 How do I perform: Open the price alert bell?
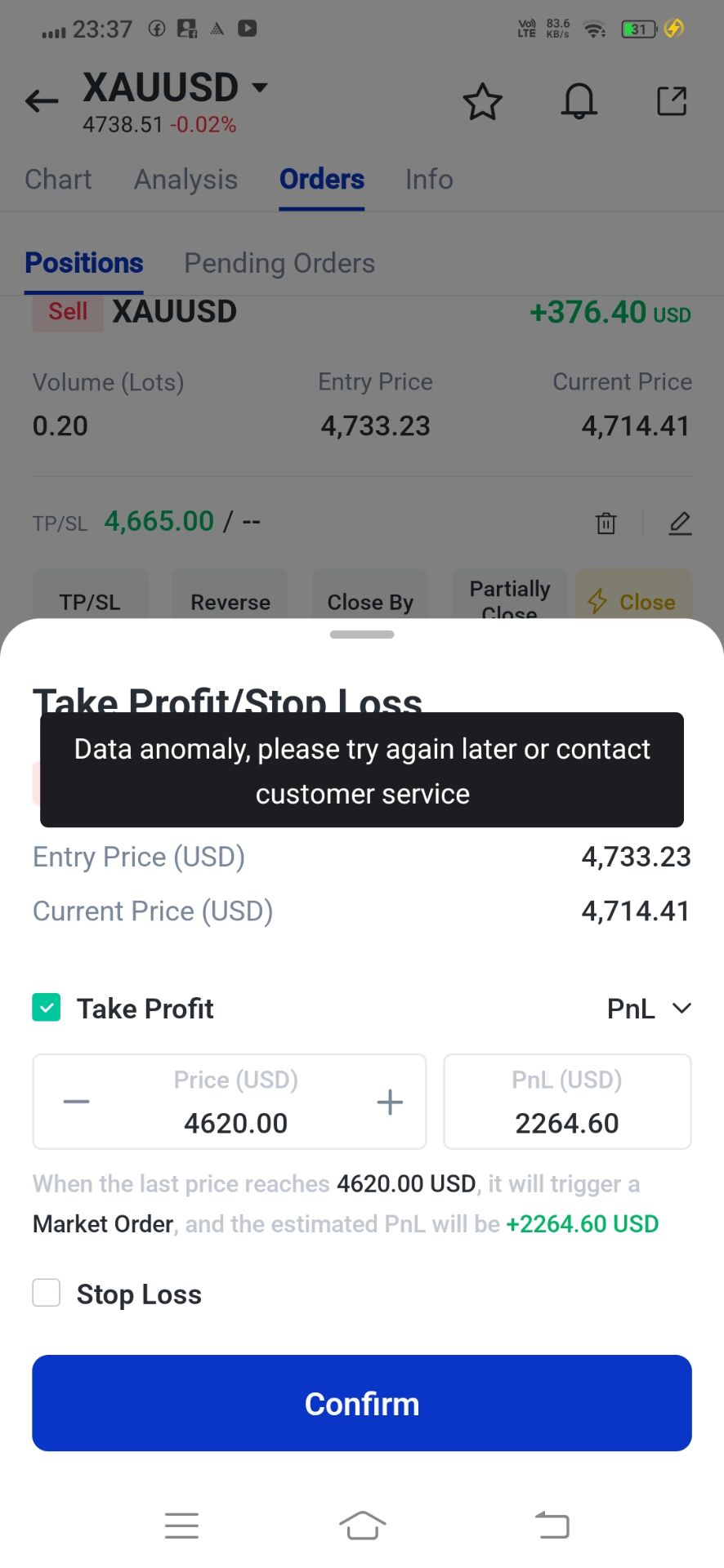point(579,102)
